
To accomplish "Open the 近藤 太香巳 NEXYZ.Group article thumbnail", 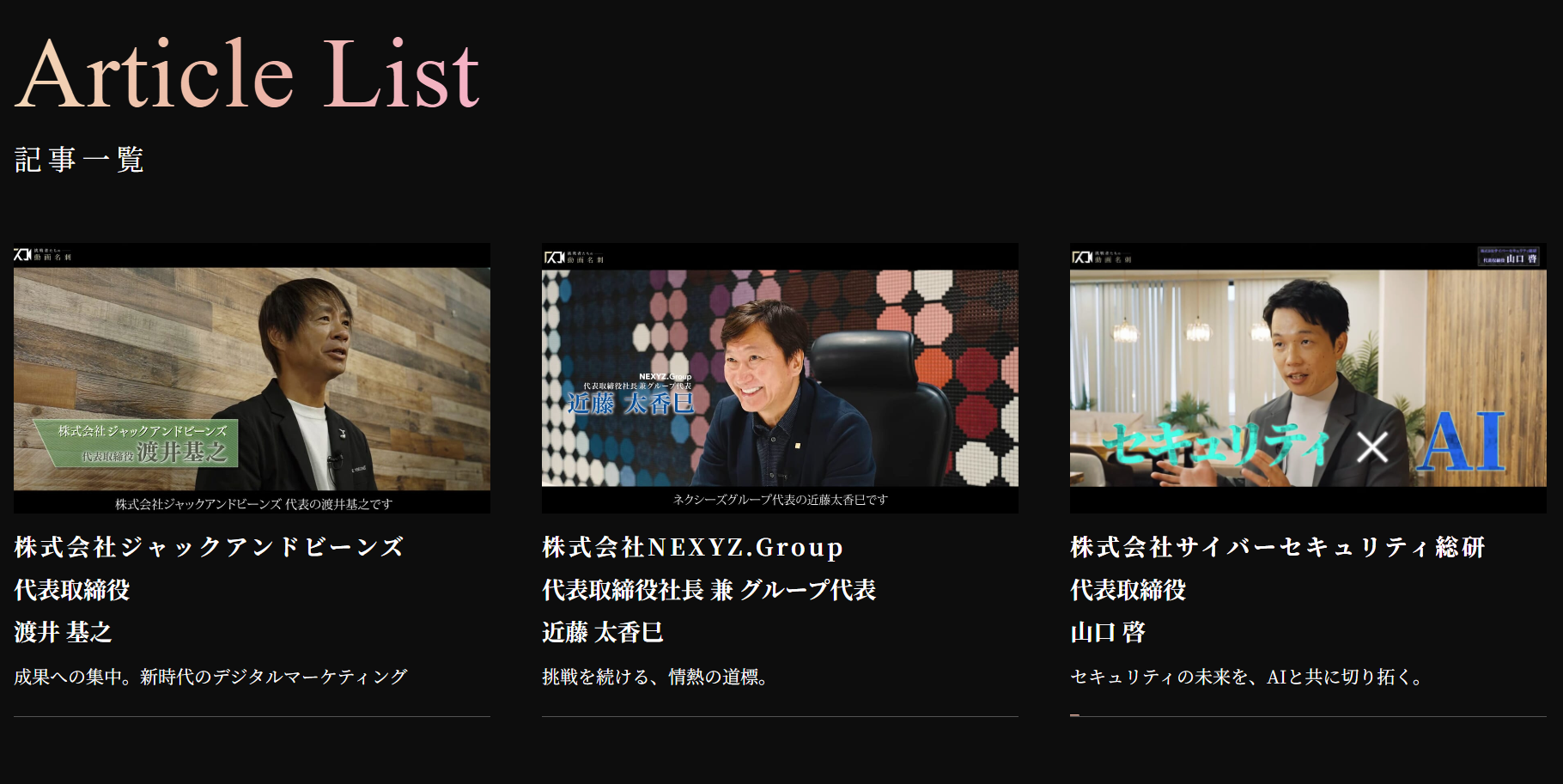I will click(x=780, y=378).
